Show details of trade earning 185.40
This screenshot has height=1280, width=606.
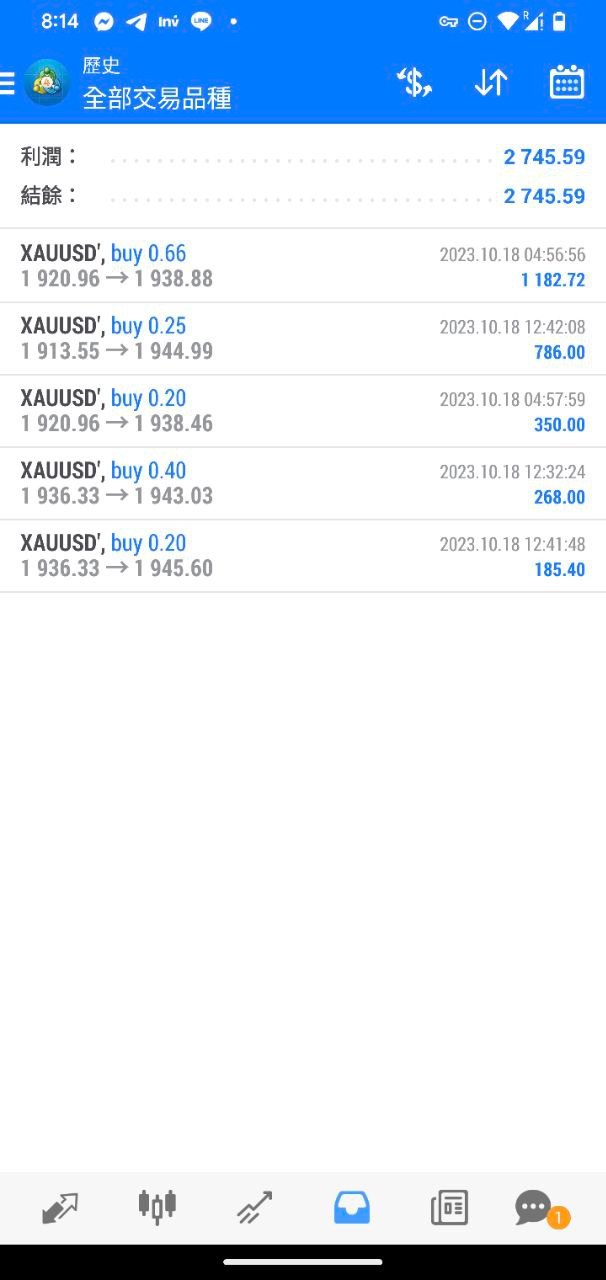(303, 556)
